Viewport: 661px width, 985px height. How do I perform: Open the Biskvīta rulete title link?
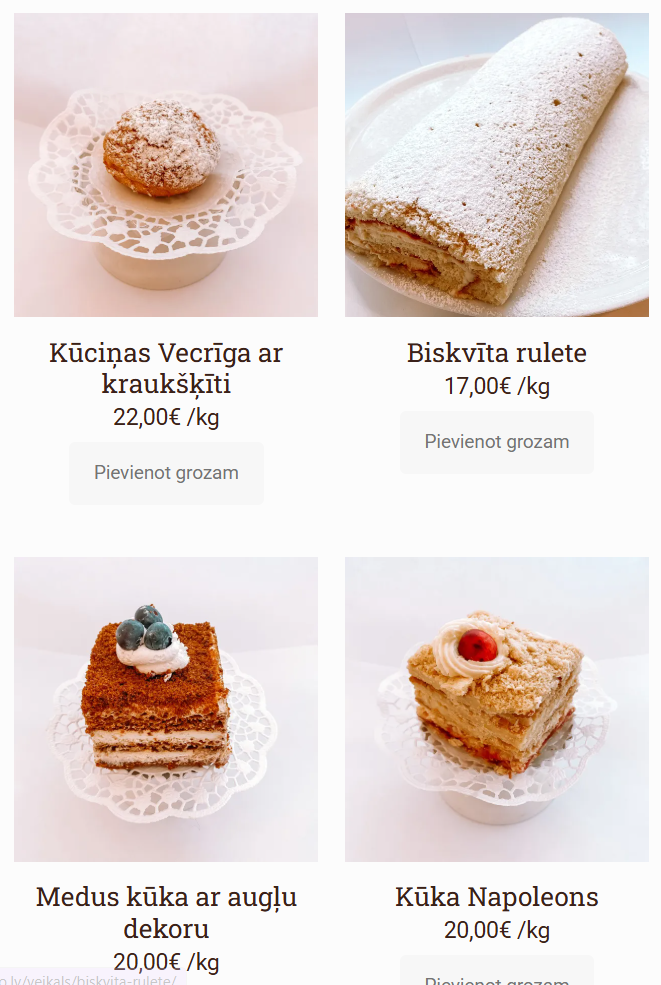497,353
